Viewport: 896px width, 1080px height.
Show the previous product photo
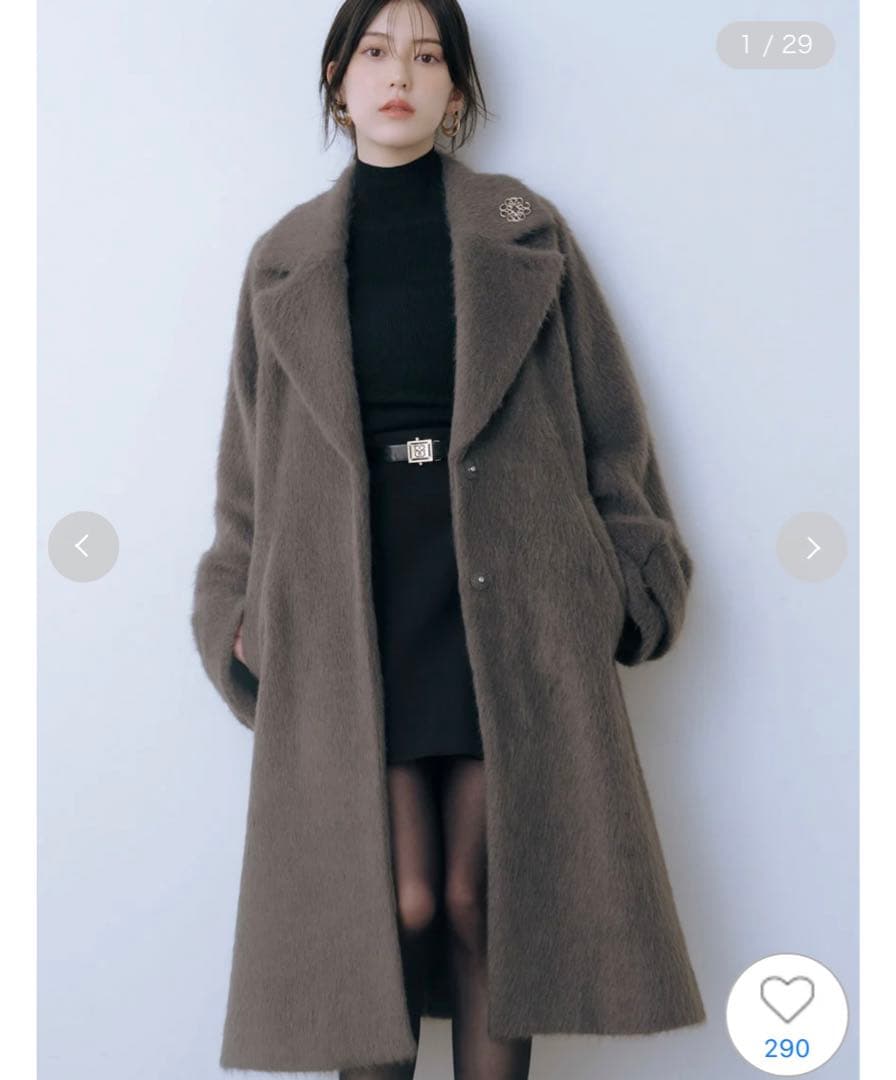click(x=83, y=547)
